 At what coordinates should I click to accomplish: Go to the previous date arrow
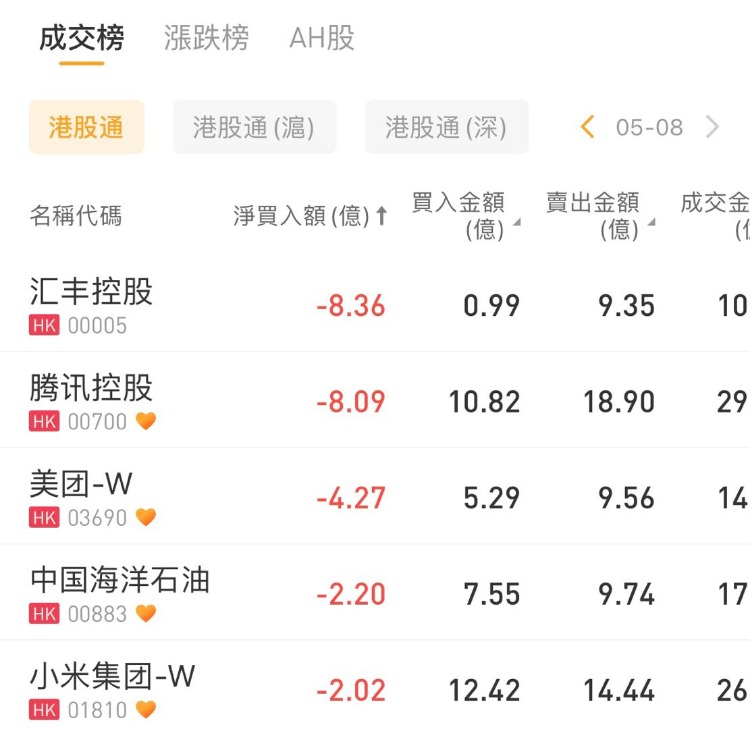click(587, 127)
